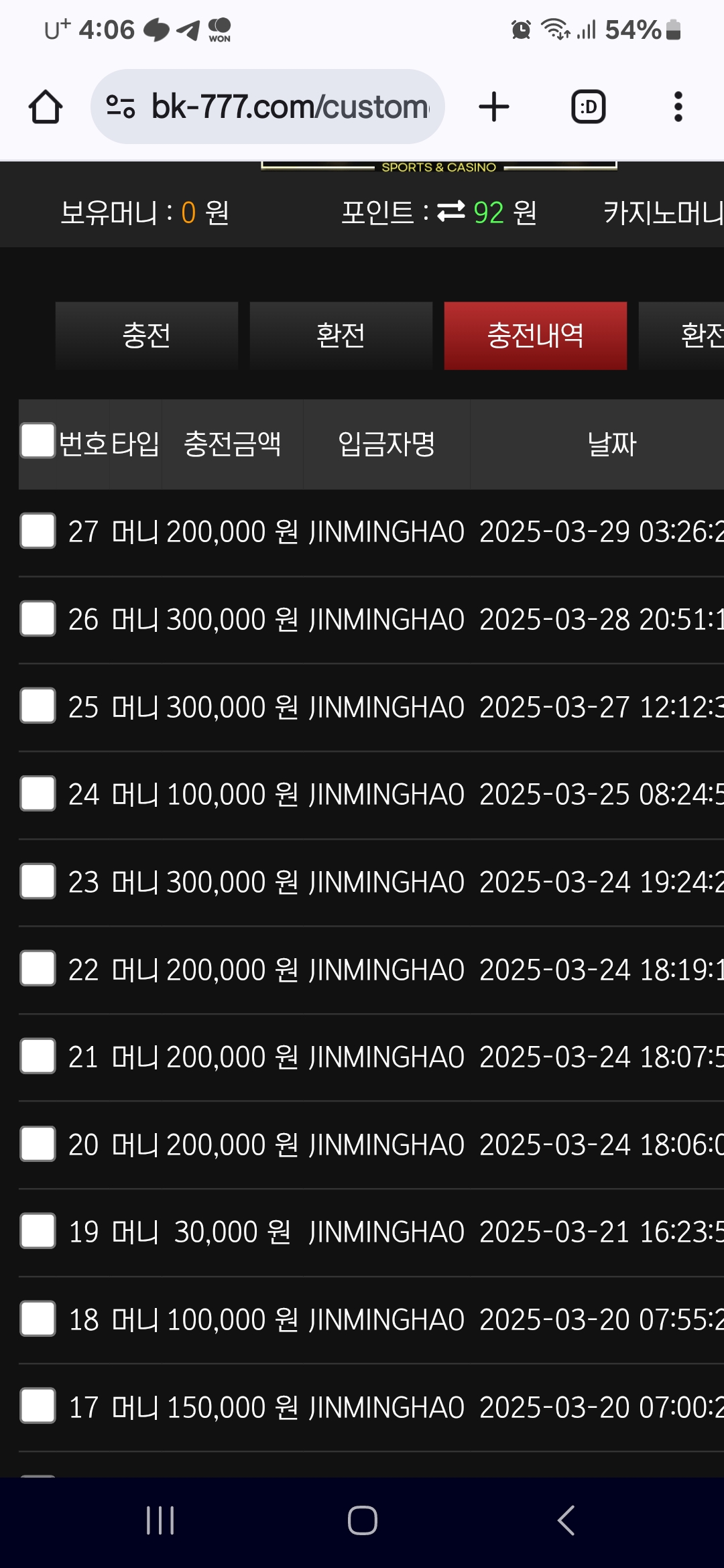The height and width of the screenshot is (1568, 724).
Task: Select the checkbox for entry 23
Action: pos(38,880)
